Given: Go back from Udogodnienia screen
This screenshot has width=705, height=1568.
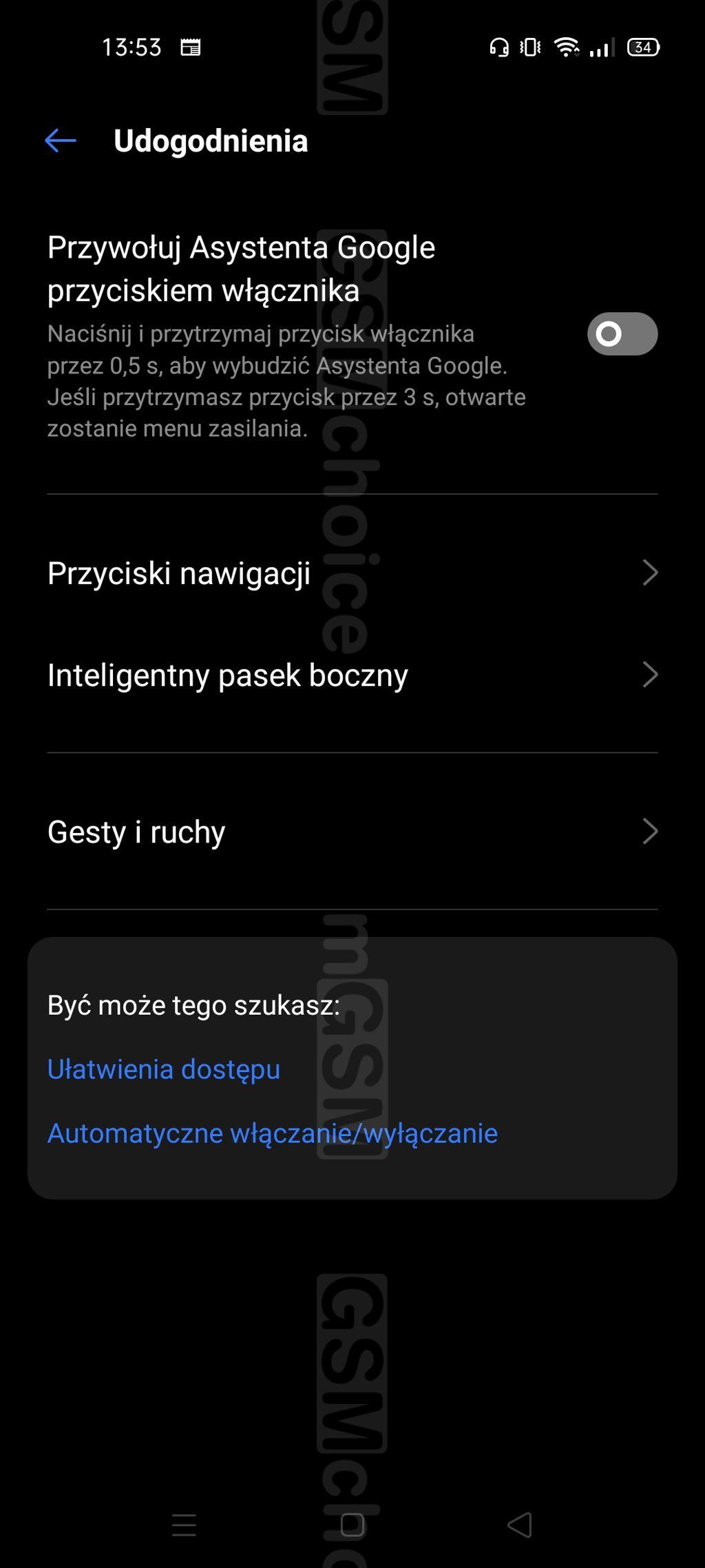Looking at the screenshot, I should (61, 141).
